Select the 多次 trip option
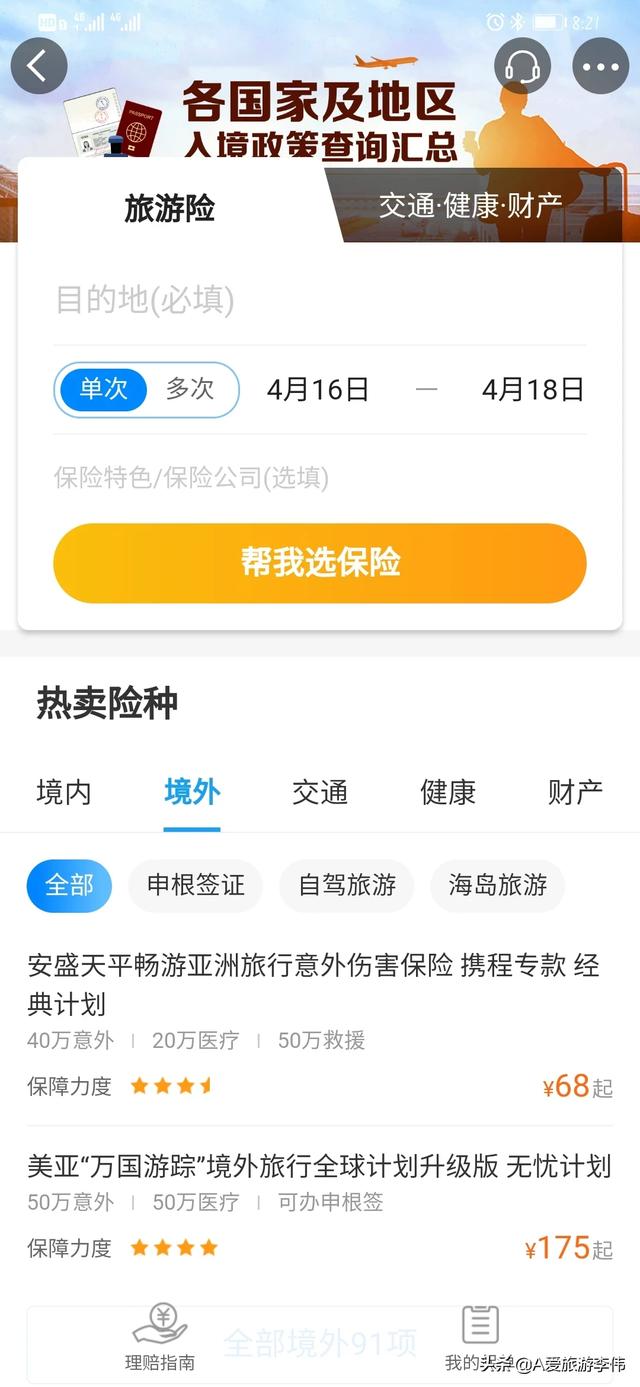Image resolution: width=640 pixels, height=1387 pixels. click(x=190, y=389)
